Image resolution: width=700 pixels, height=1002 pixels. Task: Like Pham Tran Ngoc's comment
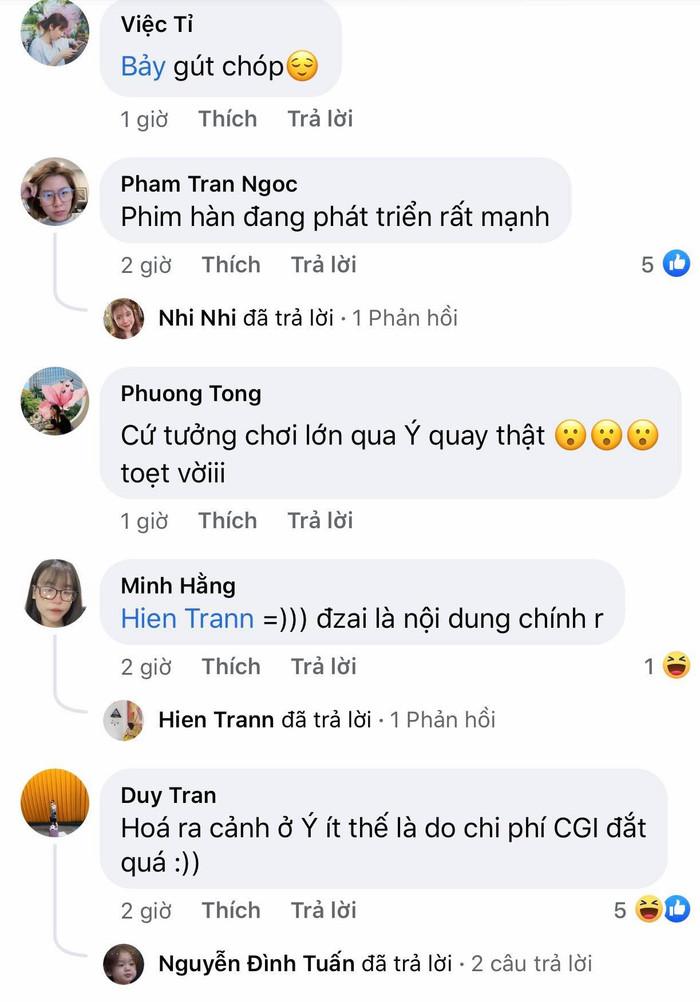coord(230,265)
